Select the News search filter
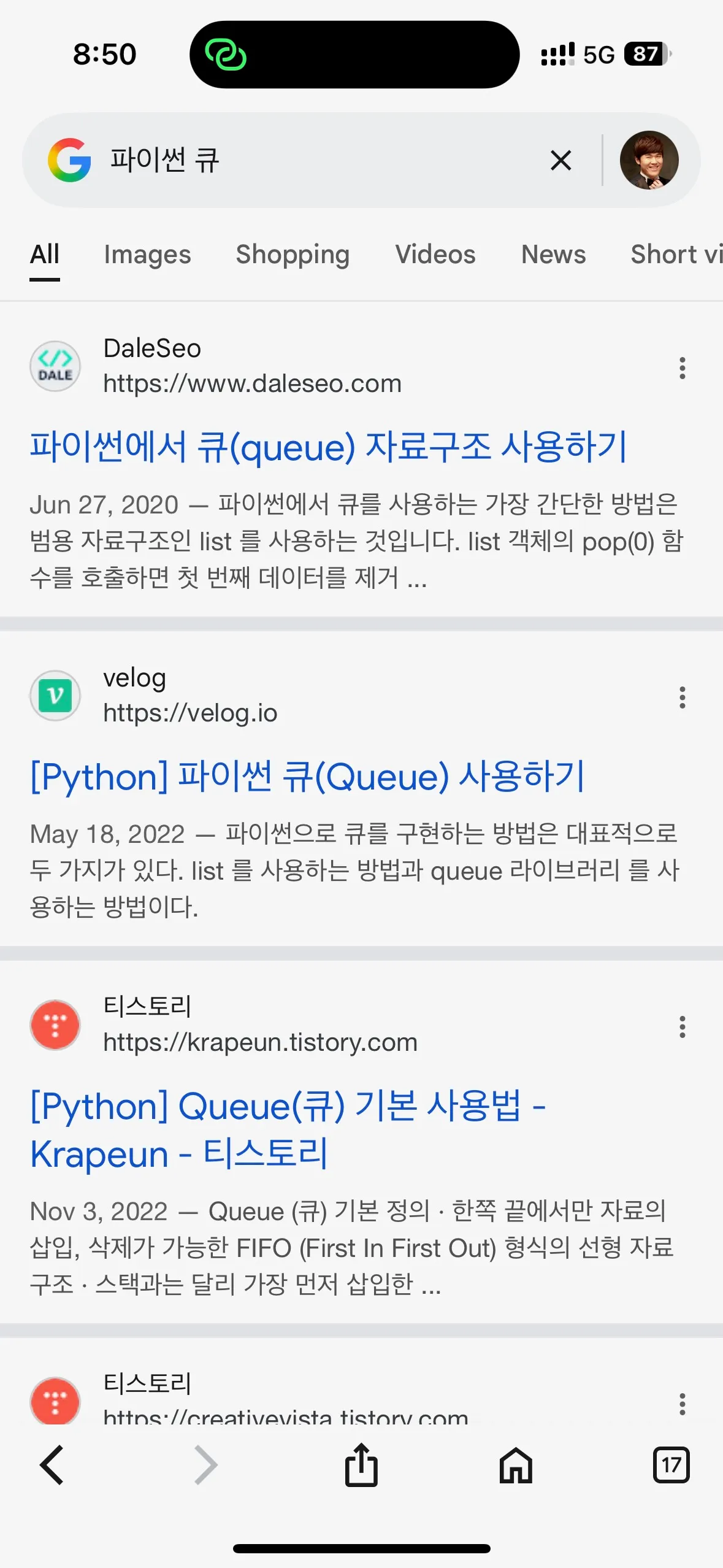This screenshot has width=723, height=1568. 553,254
